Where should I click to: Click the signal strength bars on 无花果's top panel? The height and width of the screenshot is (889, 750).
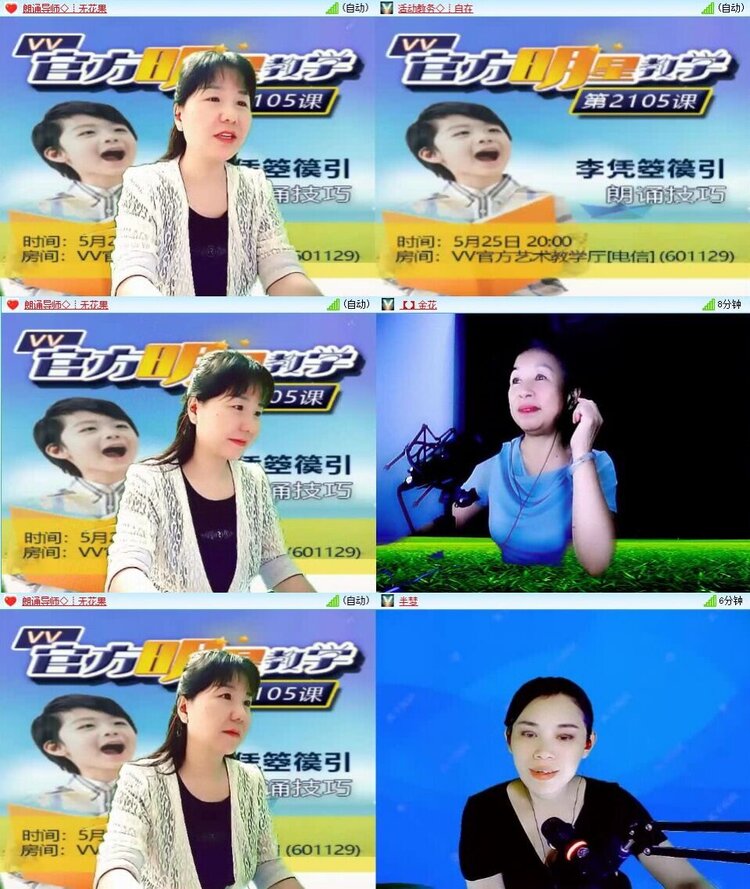click(330, 10)
